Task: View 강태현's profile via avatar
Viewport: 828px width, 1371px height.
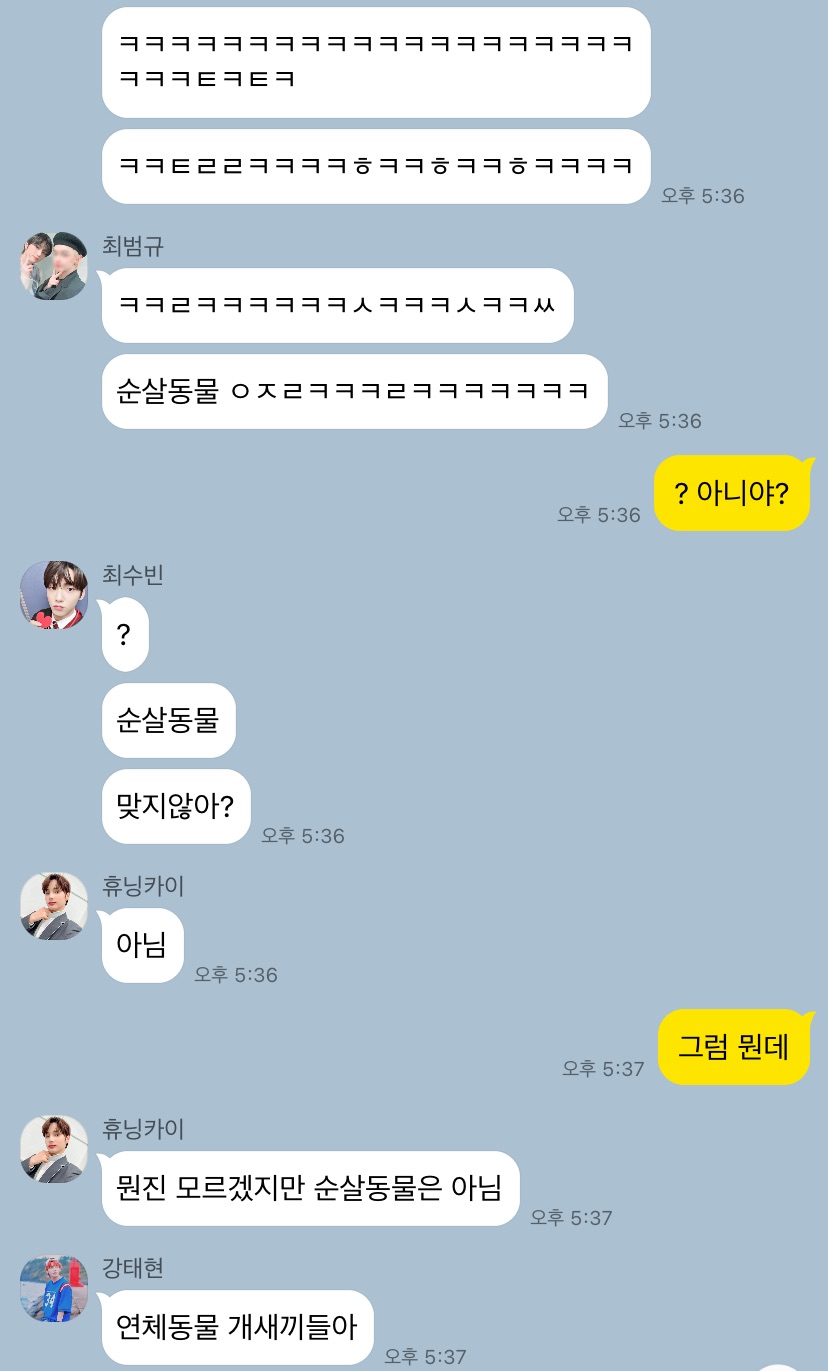Action: click(x=54, y=1288)
